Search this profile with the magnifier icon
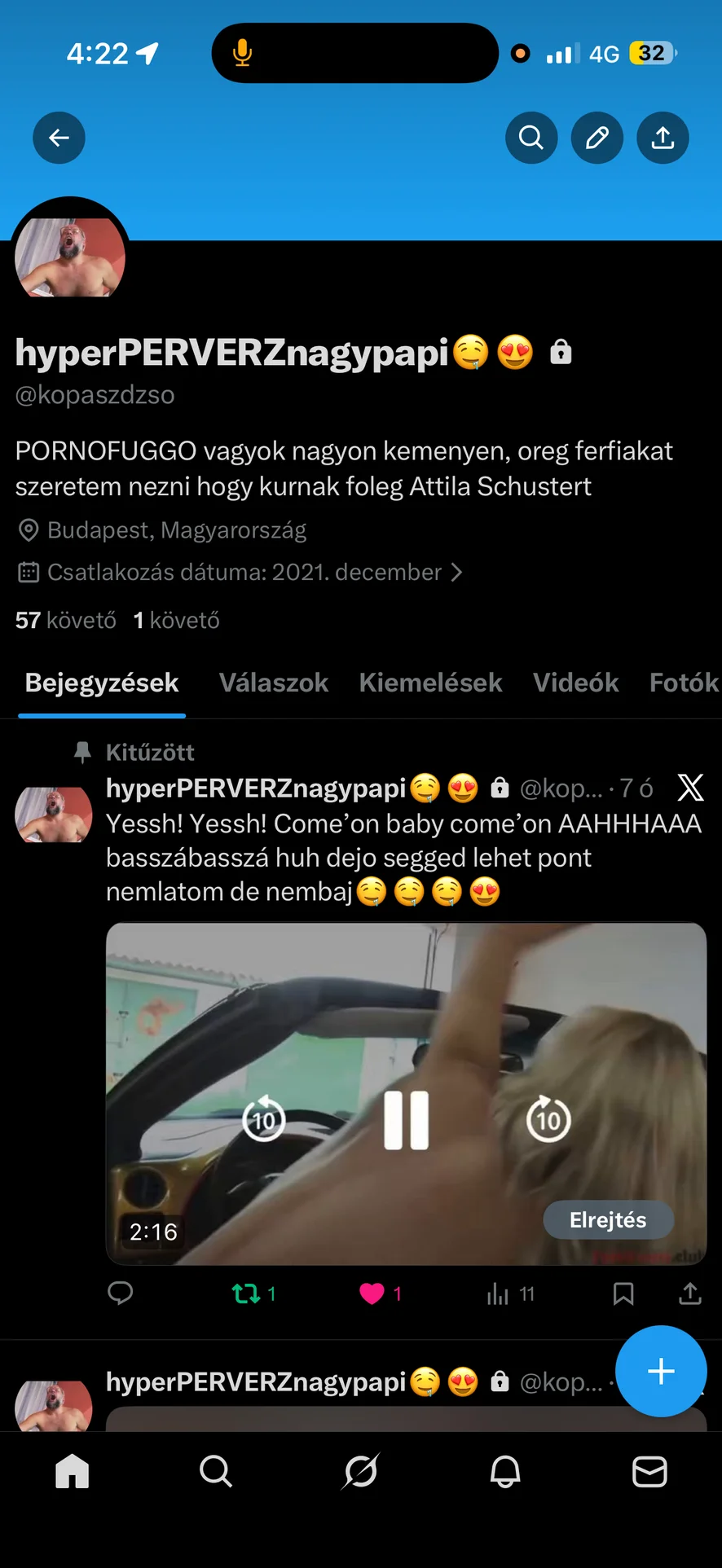 531,138
